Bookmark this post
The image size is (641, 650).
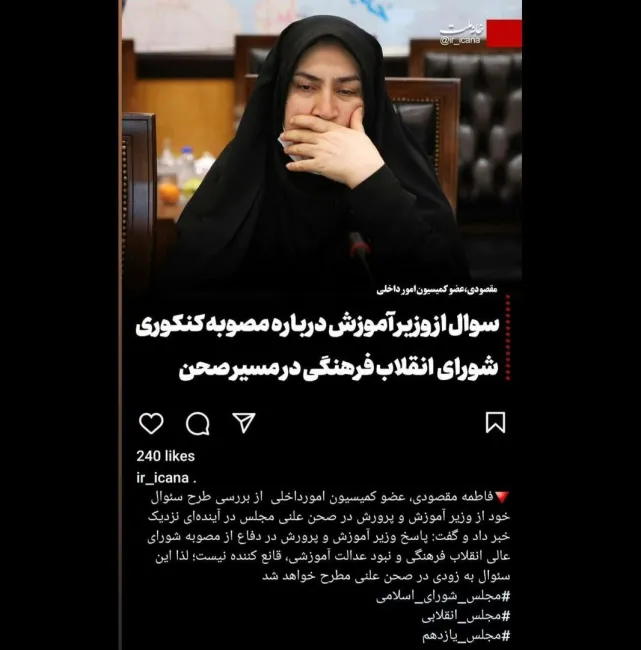[495, 423]
